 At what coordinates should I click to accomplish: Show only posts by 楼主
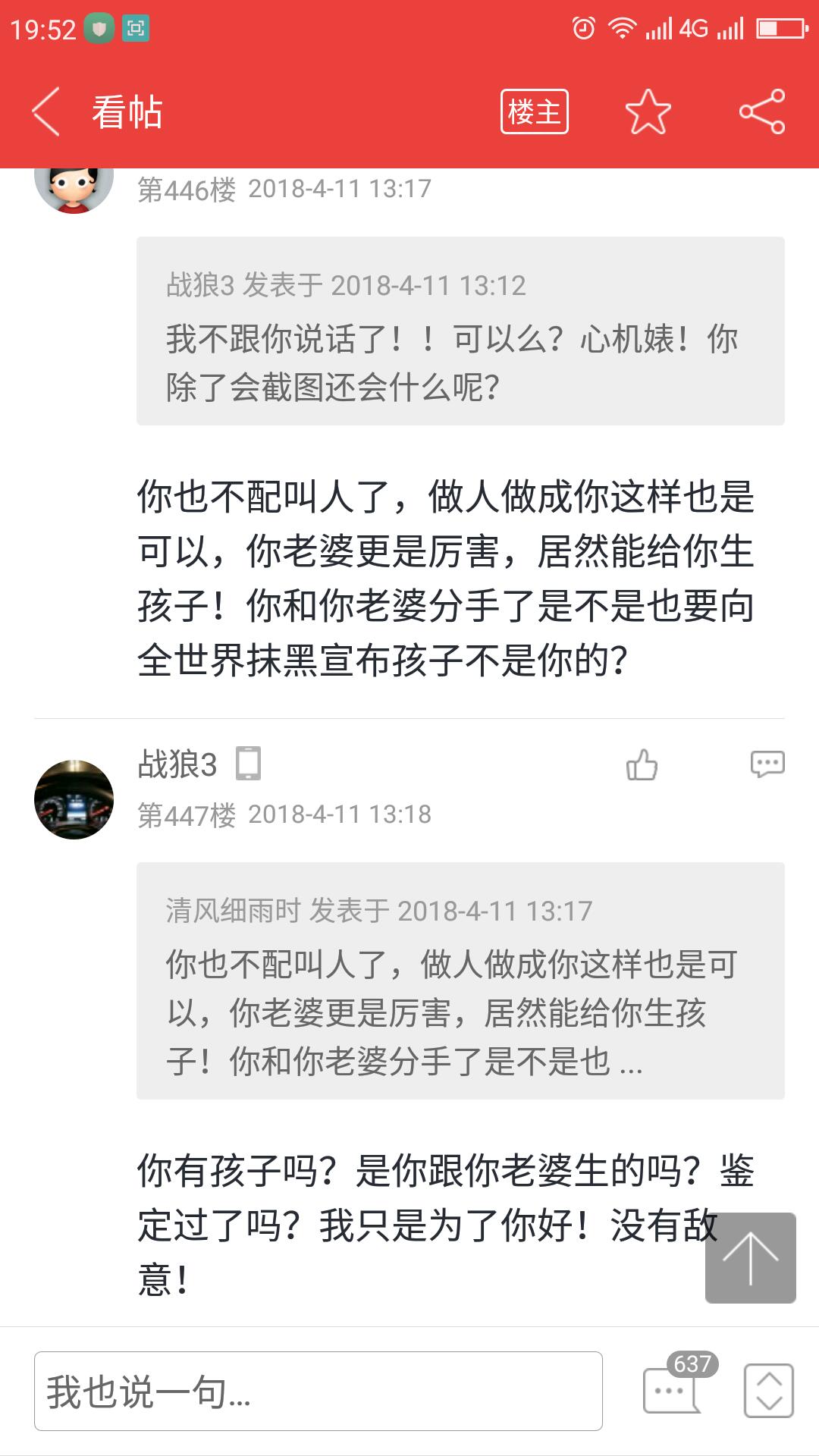pyautogui.click(x=534, y=111)
